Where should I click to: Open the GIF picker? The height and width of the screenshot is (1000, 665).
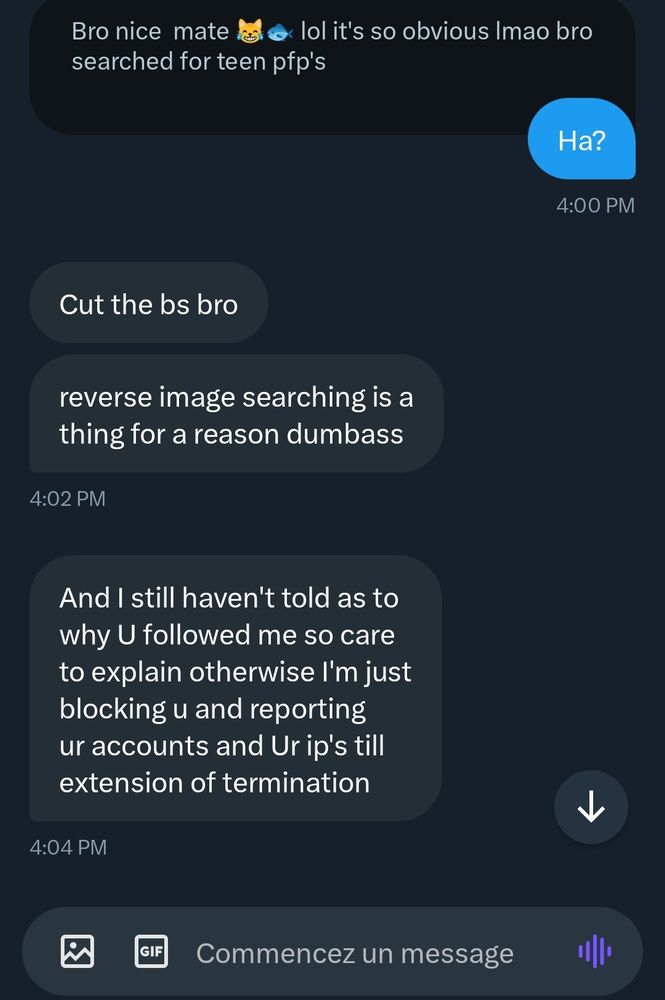[151, 952]
